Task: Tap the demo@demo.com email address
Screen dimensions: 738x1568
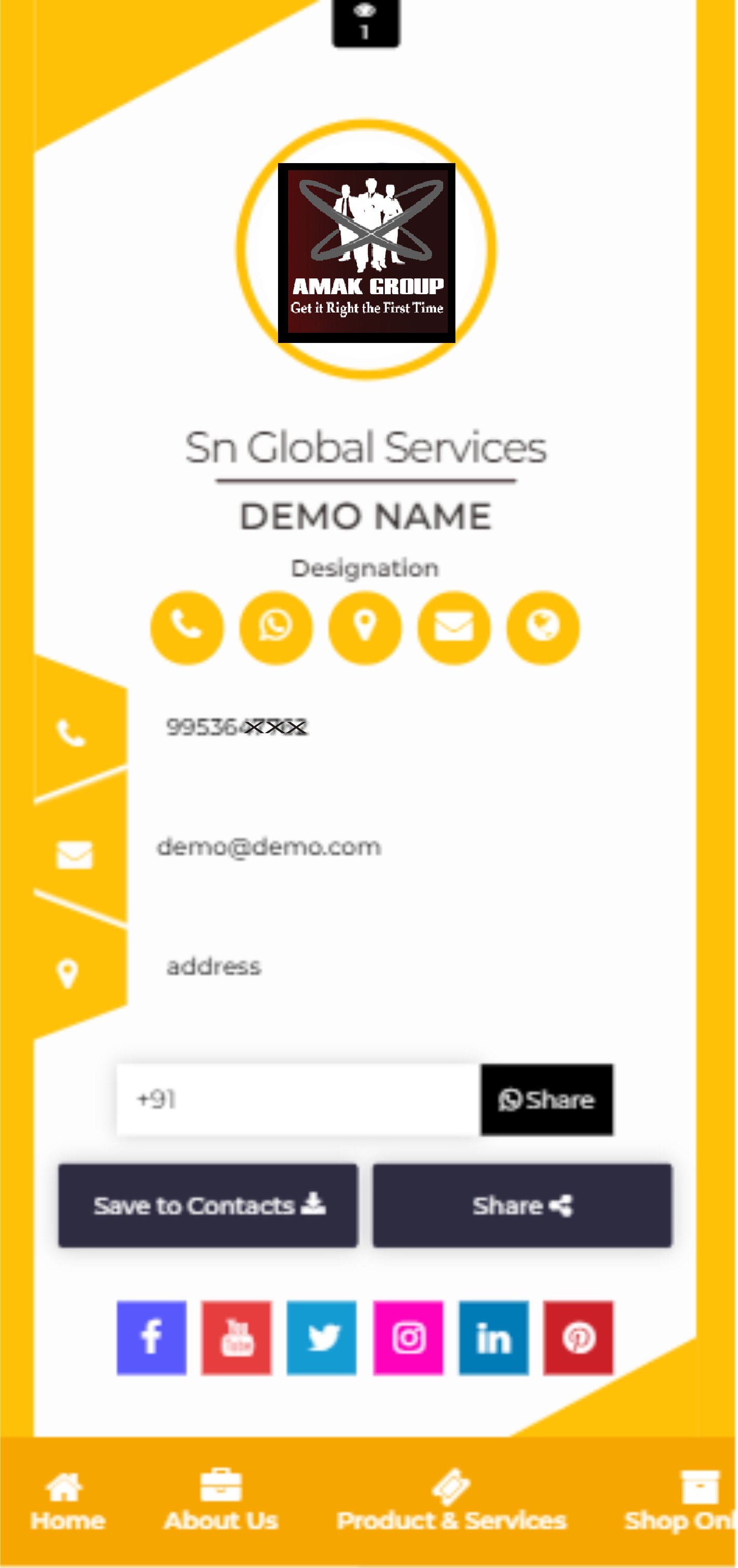Action: point(268,846)
